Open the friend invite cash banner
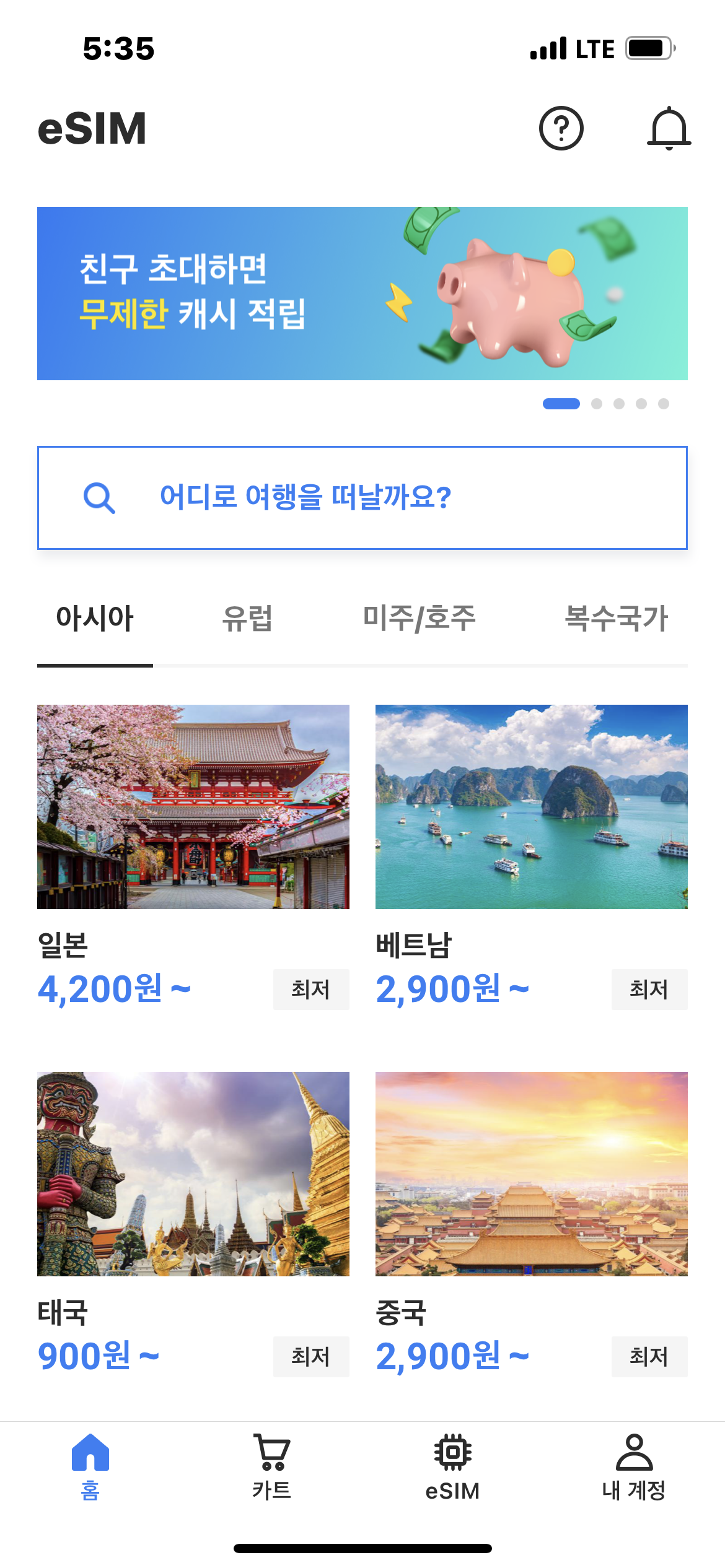 [x=362, y=293]
